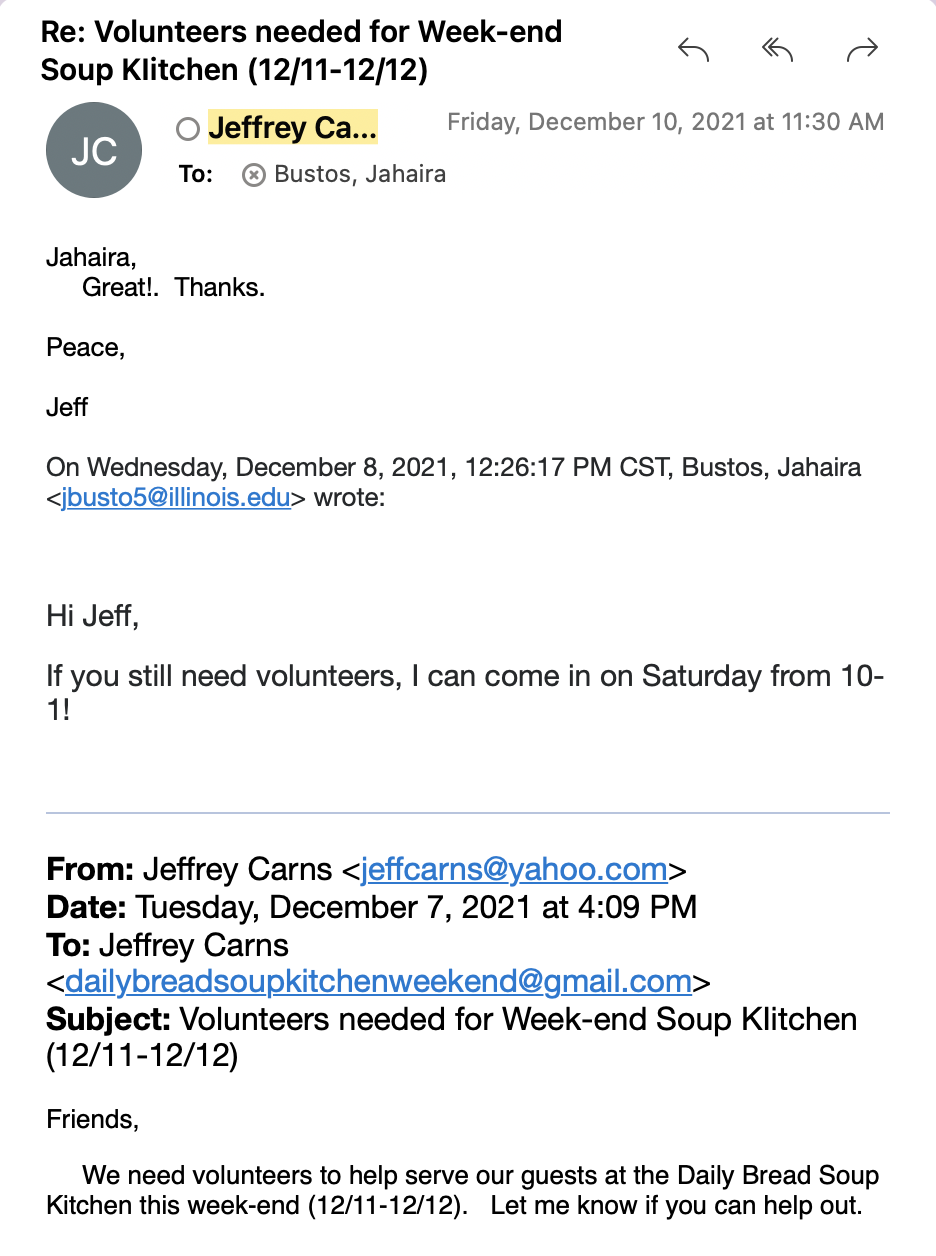Tap the JC sender avatar
The height and width of the screenshot is (1256, 936).
point(95,150)
